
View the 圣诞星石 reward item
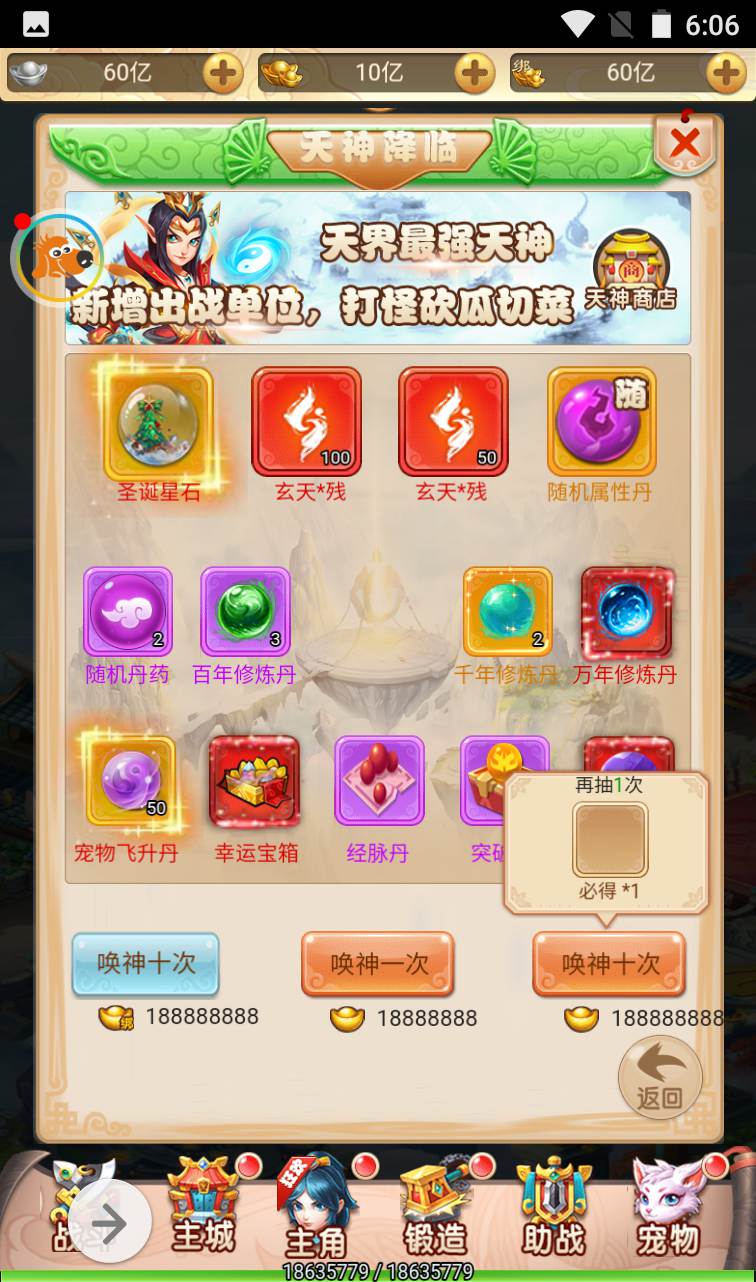pos(158,422)
